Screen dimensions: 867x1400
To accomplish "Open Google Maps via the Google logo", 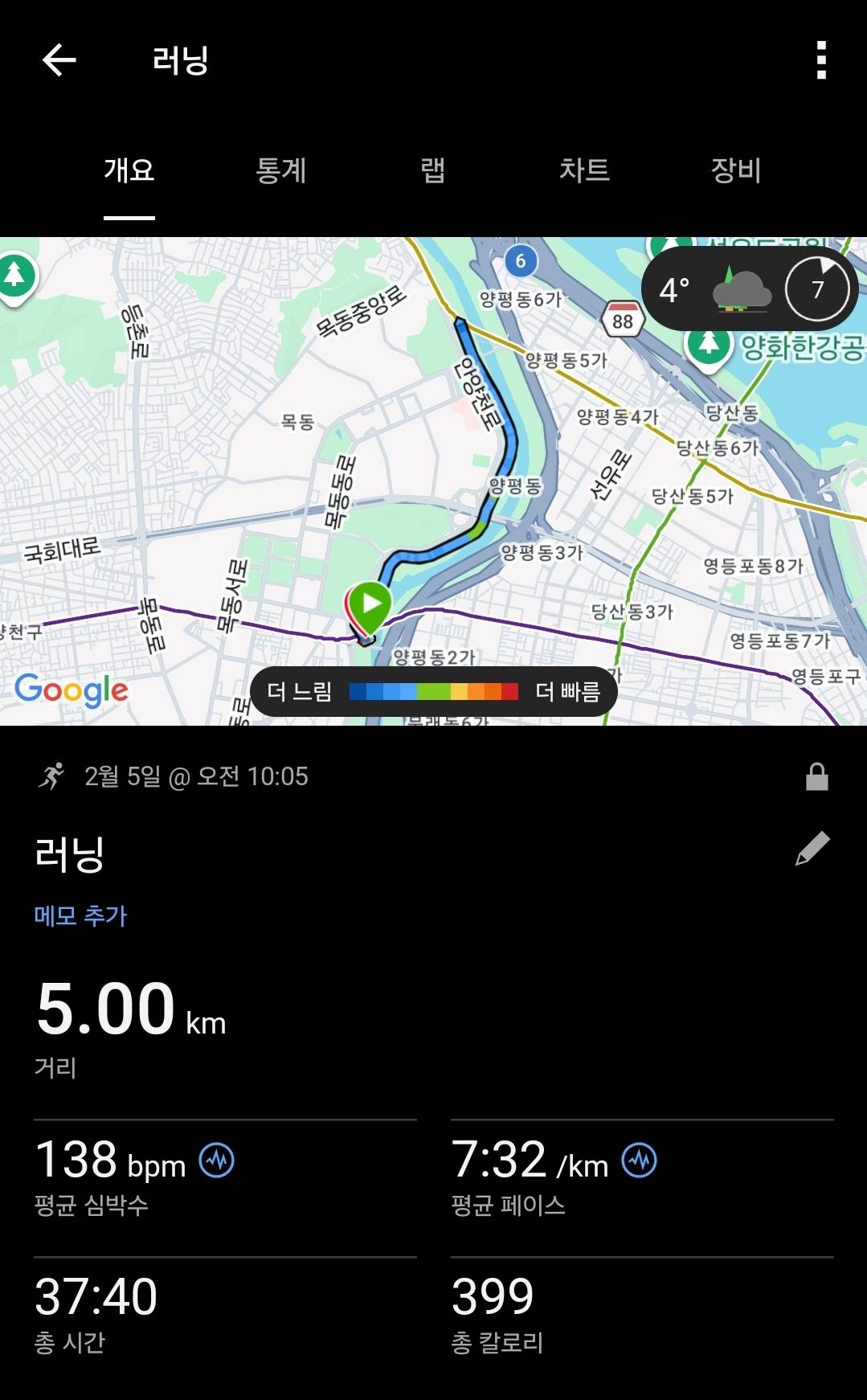I will (x=72, y=690).
